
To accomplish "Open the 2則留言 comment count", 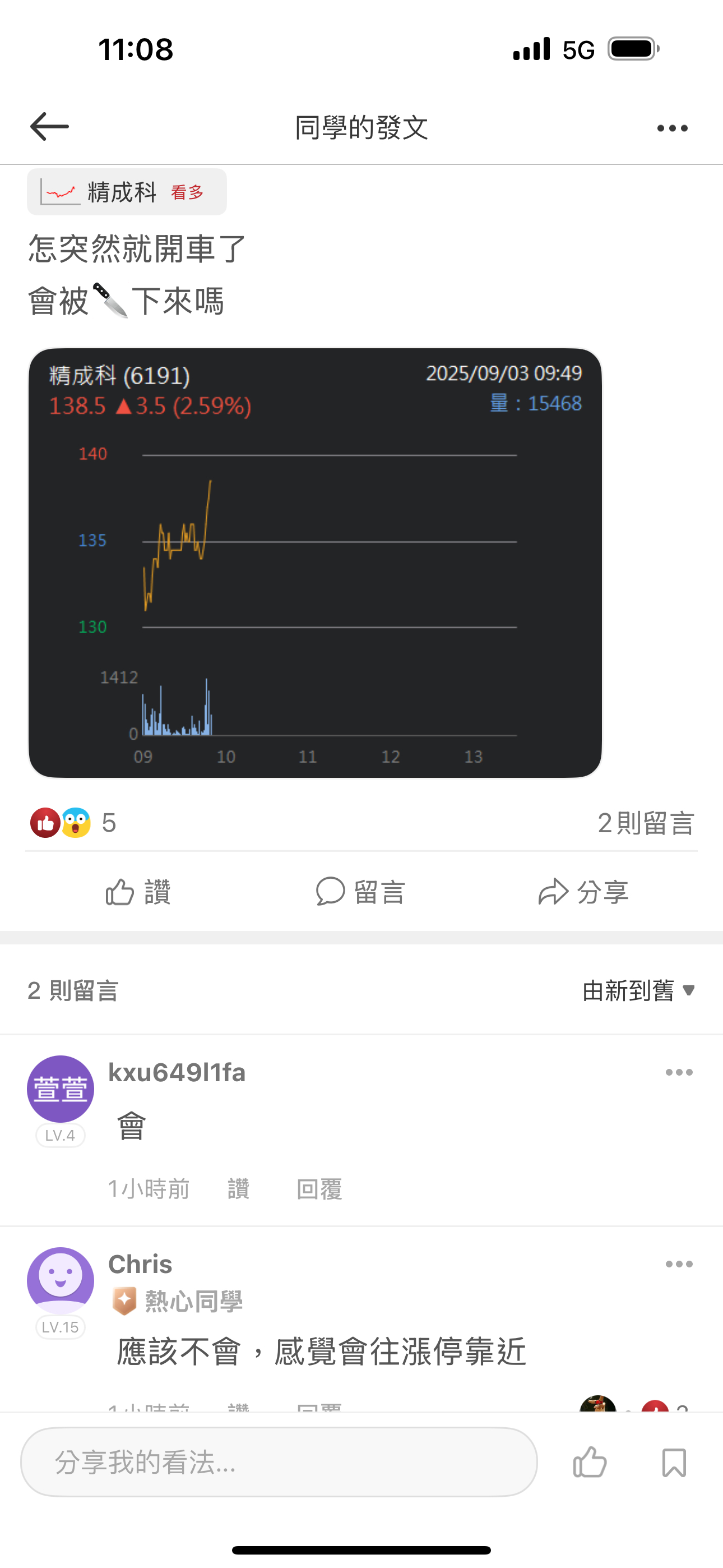I will click(x=645, y=823).
